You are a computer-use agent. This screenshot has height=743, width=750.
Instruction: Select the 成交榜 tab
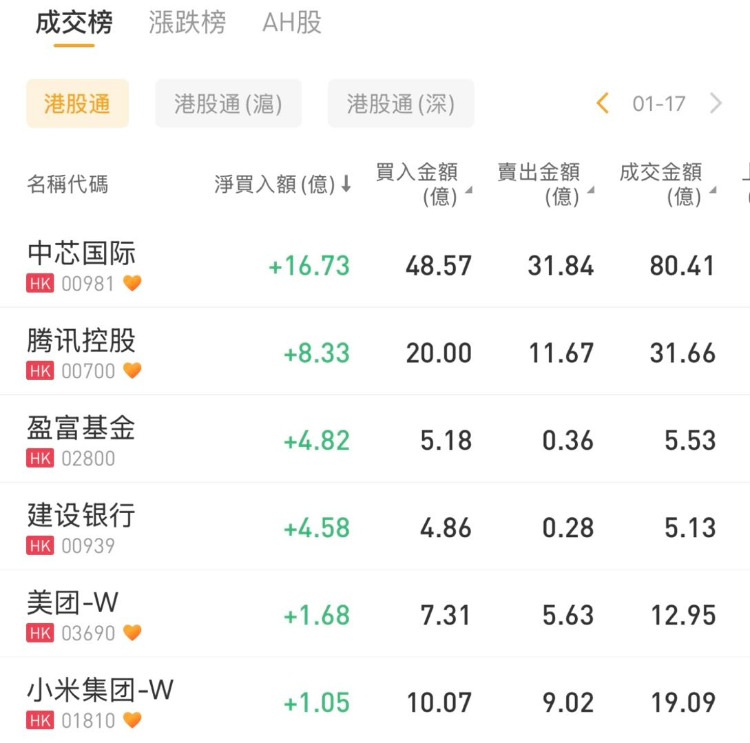(74, 23)
